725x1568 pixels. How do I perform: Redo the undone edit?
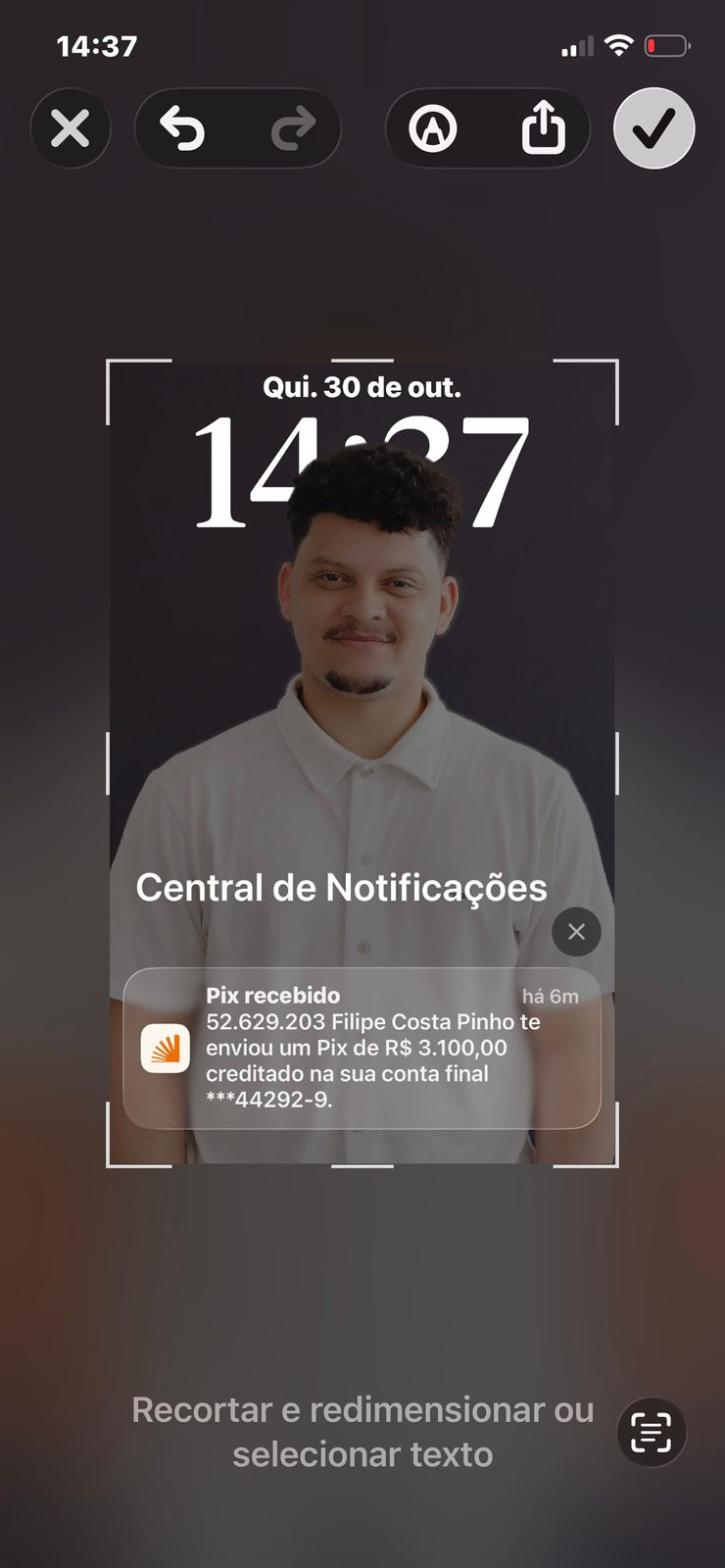click(x=292, y=128)
